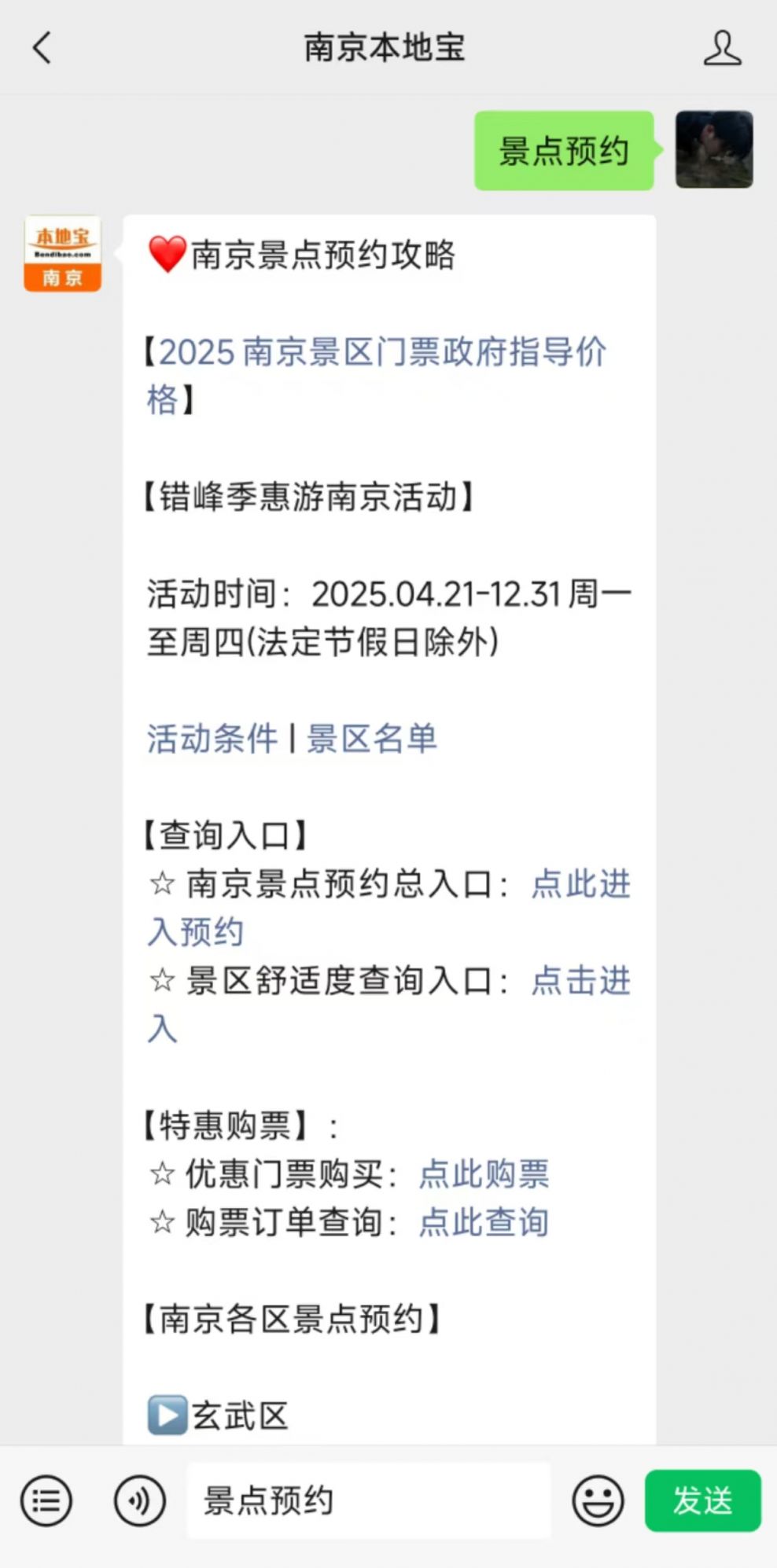
Task: Switch to voice input
Action: 139,1500
